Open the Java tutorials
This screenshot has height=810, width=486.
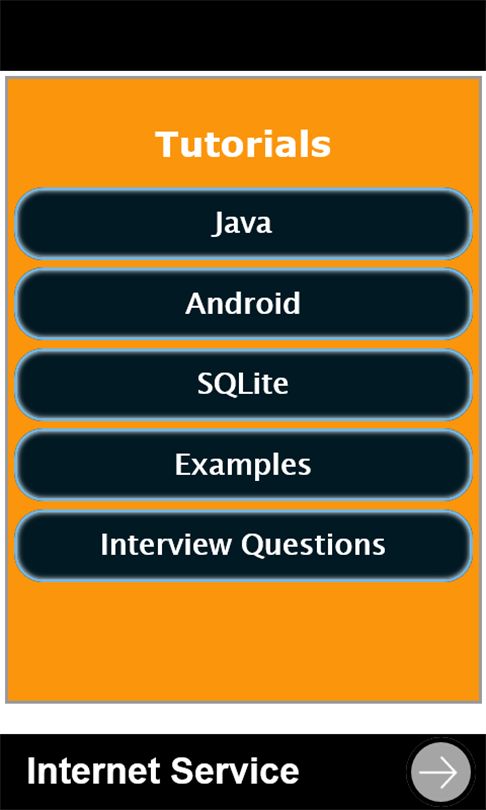[243, 223]
